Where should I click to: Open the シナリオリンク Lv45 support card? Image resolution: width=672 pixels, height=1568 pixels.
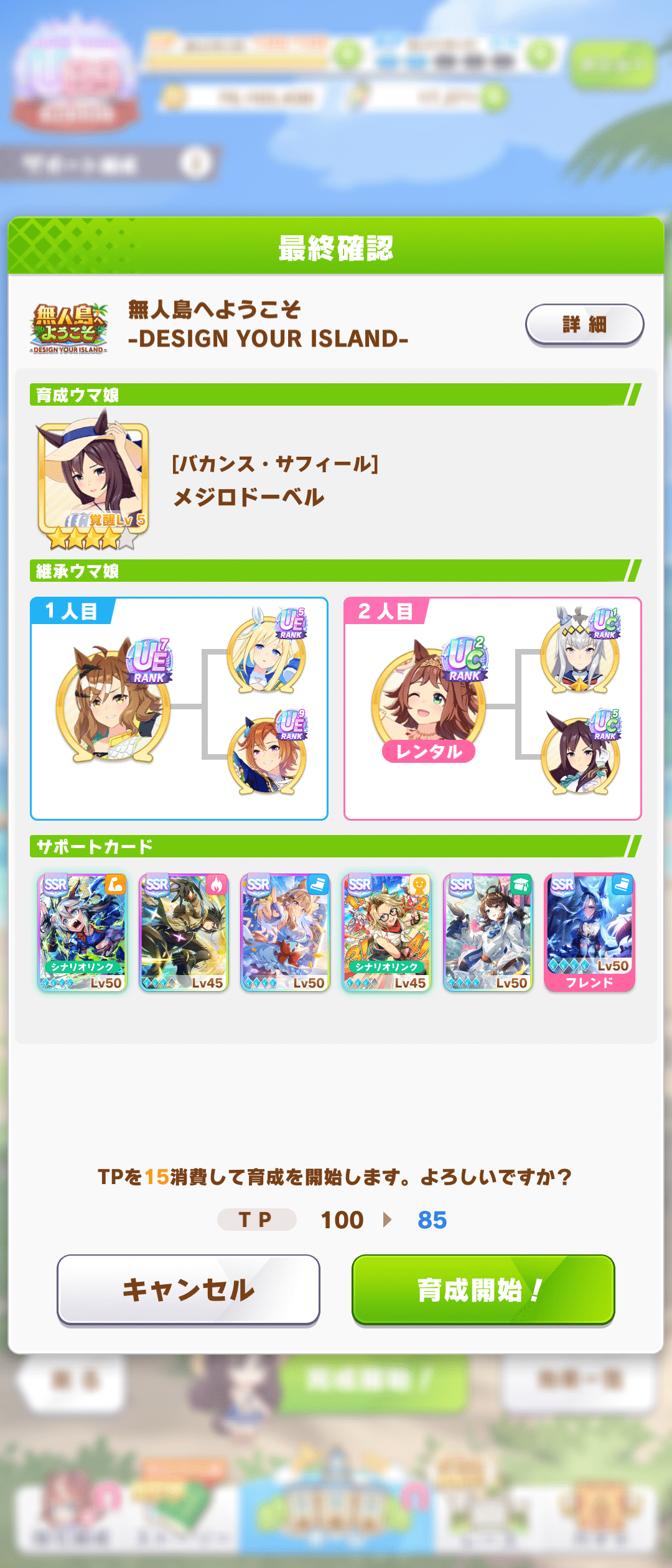coord(386,931)
